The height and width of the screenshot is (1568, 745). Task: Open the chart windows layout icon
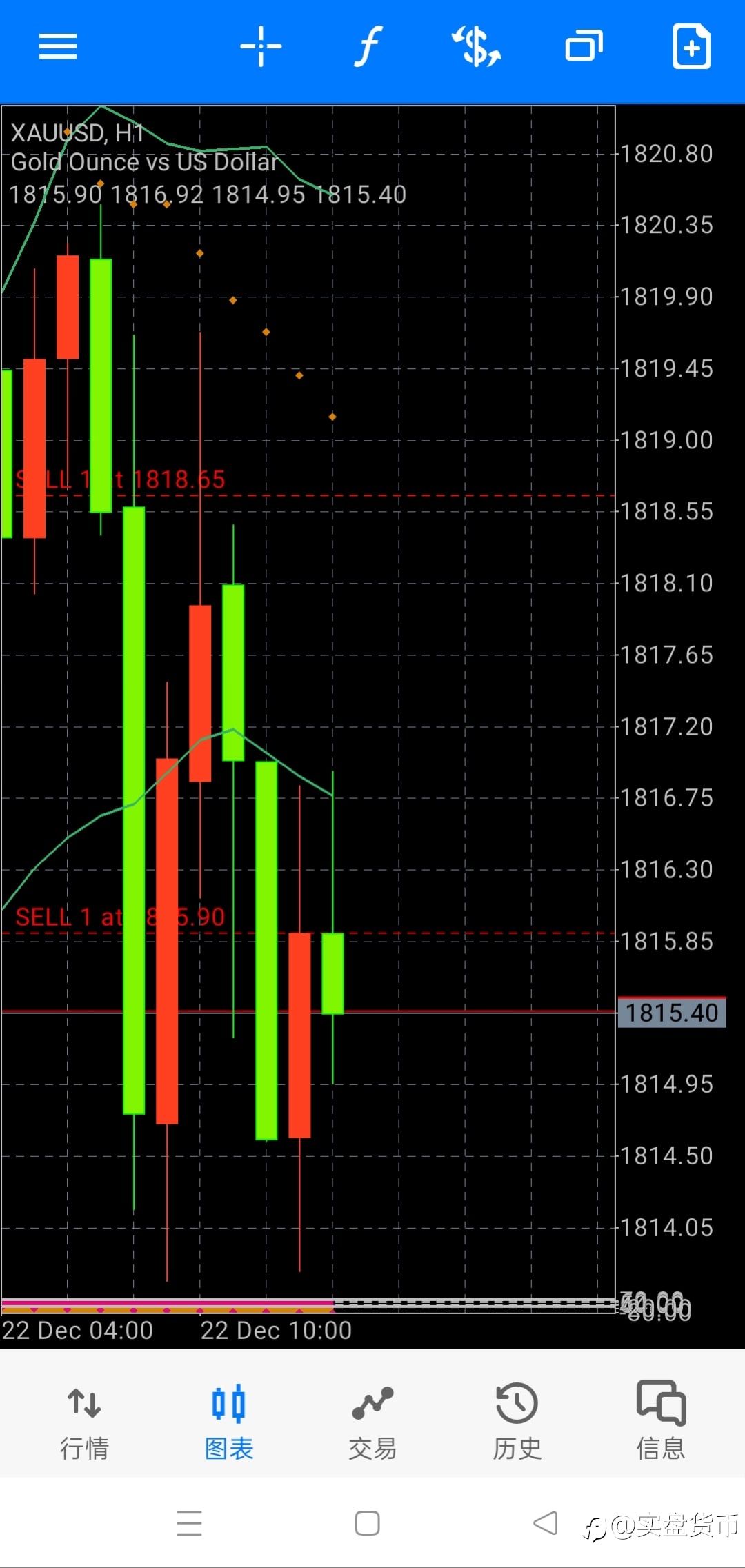pos(584,46)
